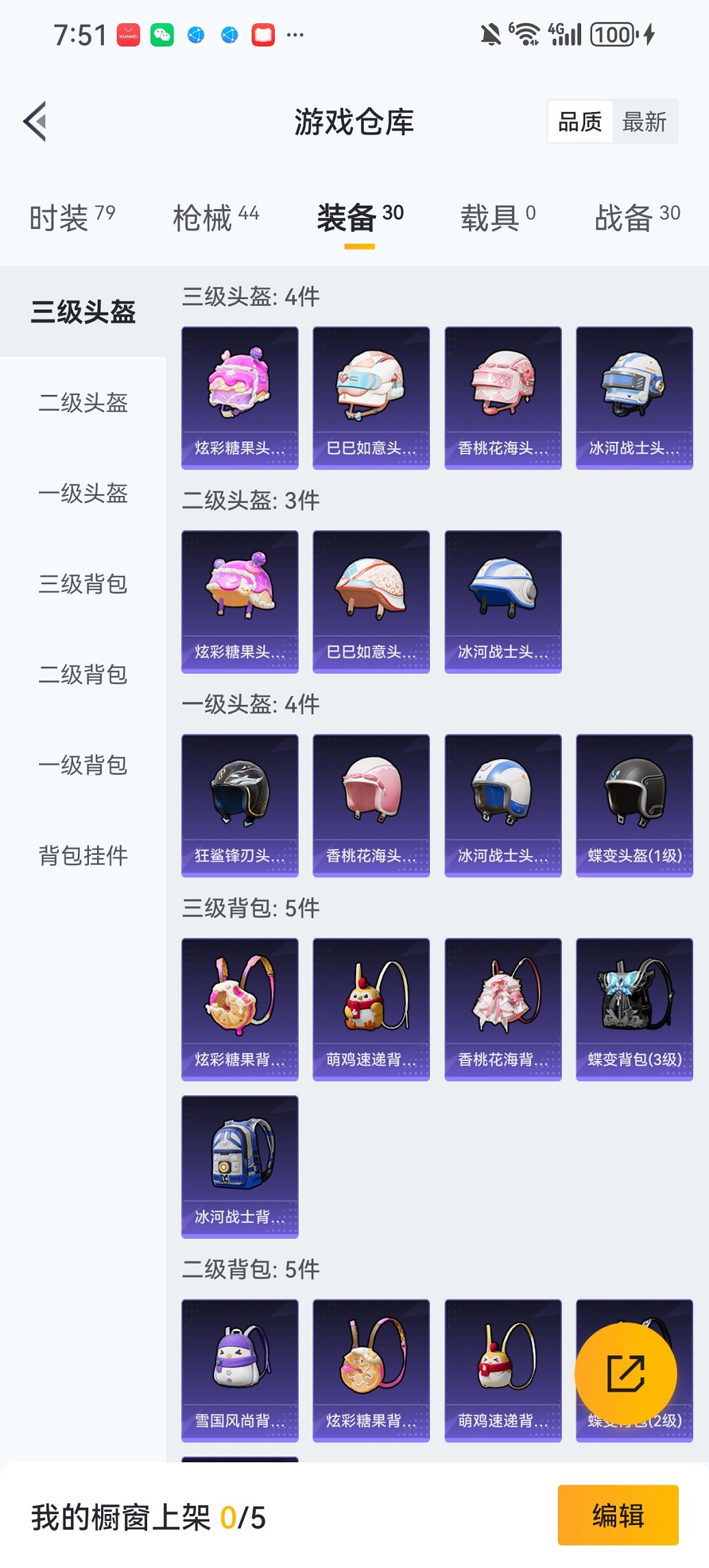Image resolution: width=709 pixels, height=1568 pixels.
Task: Switch sorting to 最新
Action: tap(645, 122)
